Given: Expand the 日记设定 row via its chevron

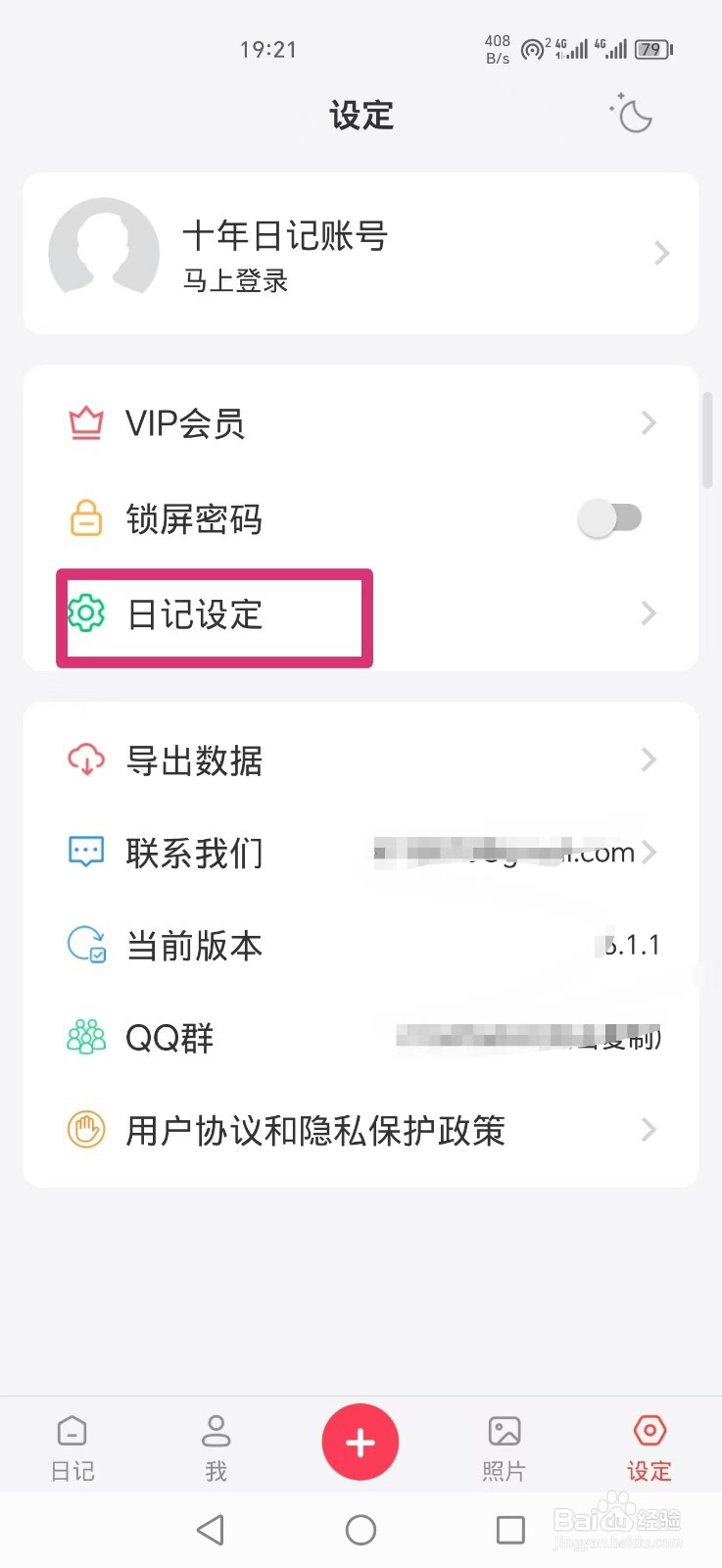Looking at the screenshot, I should [x=649, y=614].
